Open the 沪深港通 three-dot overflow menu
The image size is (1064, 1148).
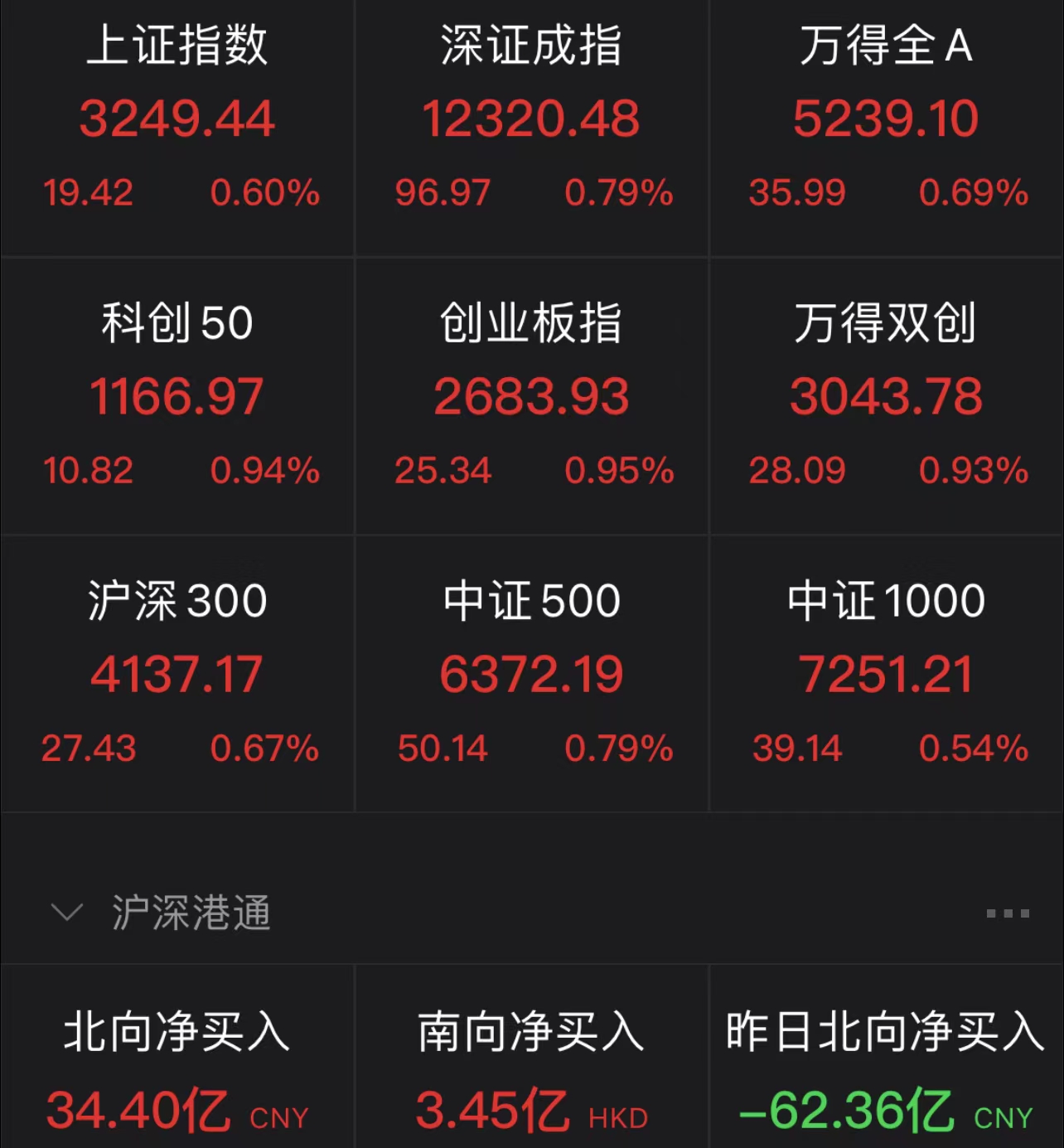click(x=1008, y=913)
